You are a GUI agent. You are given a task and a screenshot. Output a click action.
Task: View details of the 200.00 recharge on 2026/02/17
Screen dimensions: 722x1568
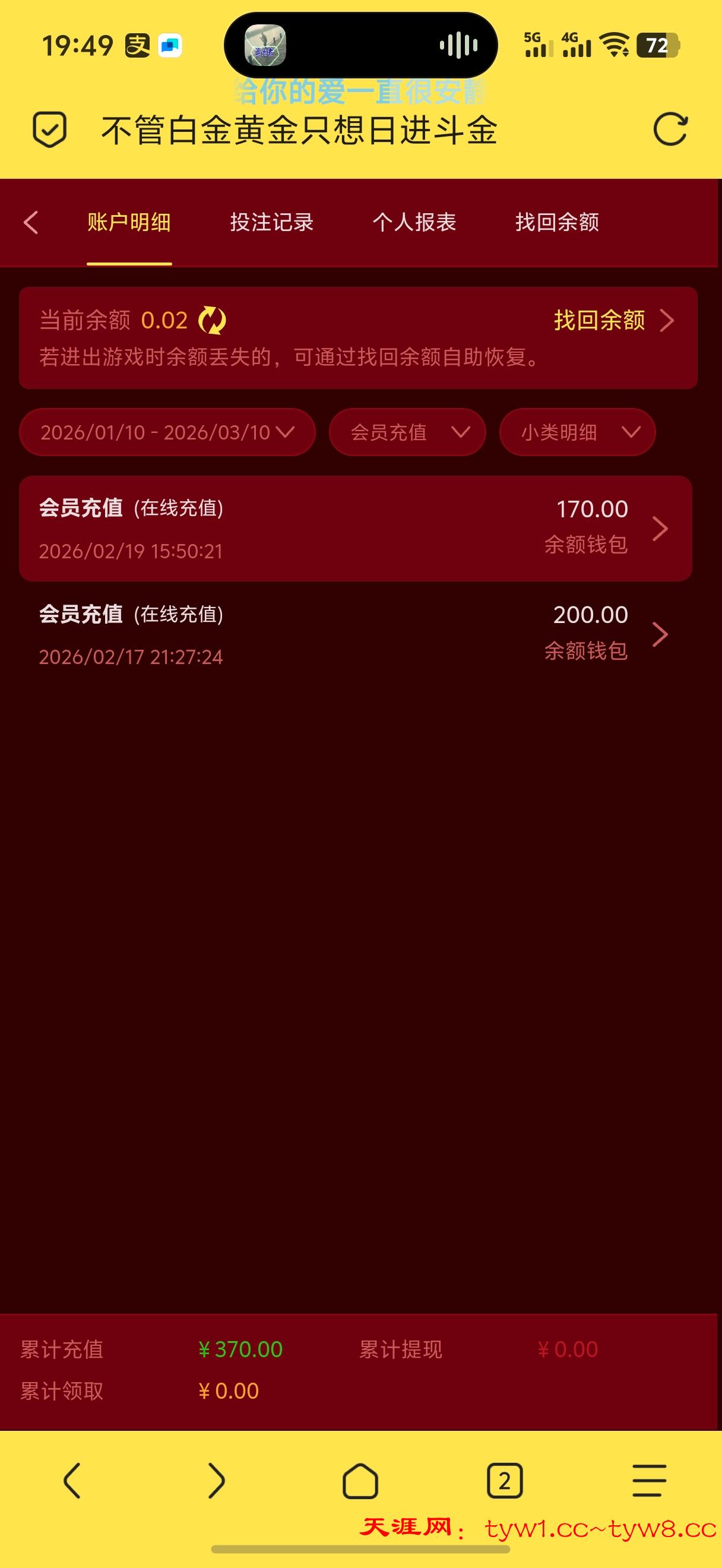click(355, 634)
